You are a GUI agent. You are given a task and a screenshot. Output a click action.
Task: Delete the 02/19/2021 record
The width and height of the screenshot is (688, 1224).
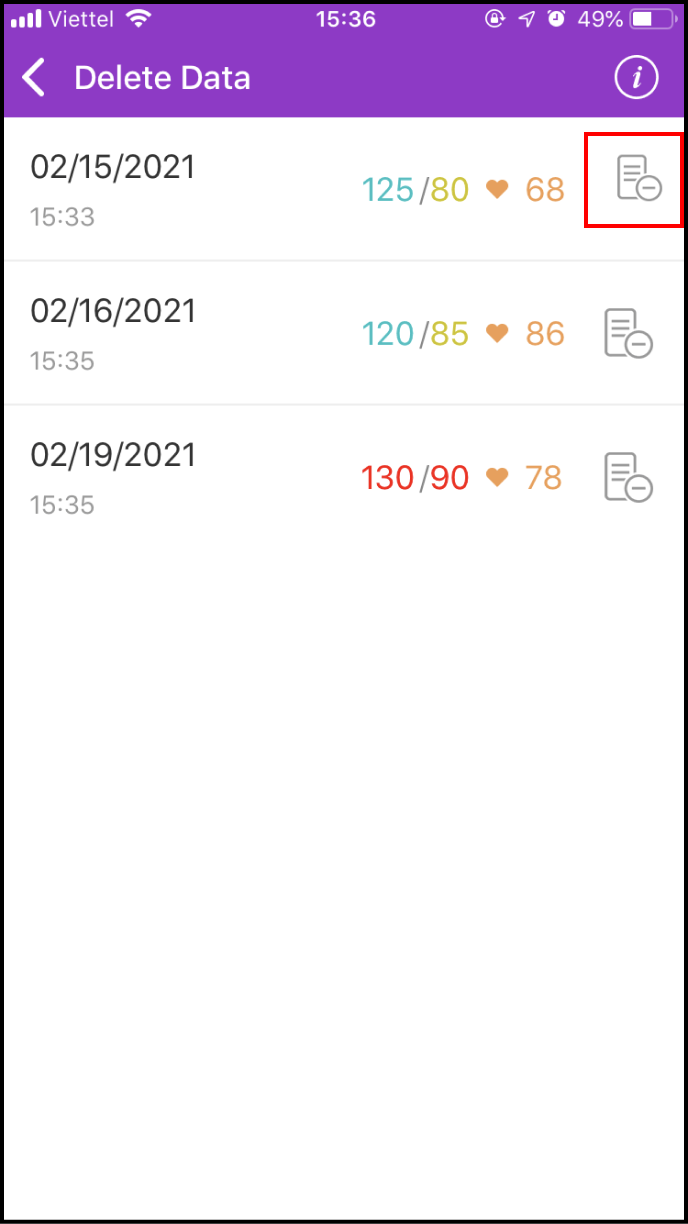point(628,477)
